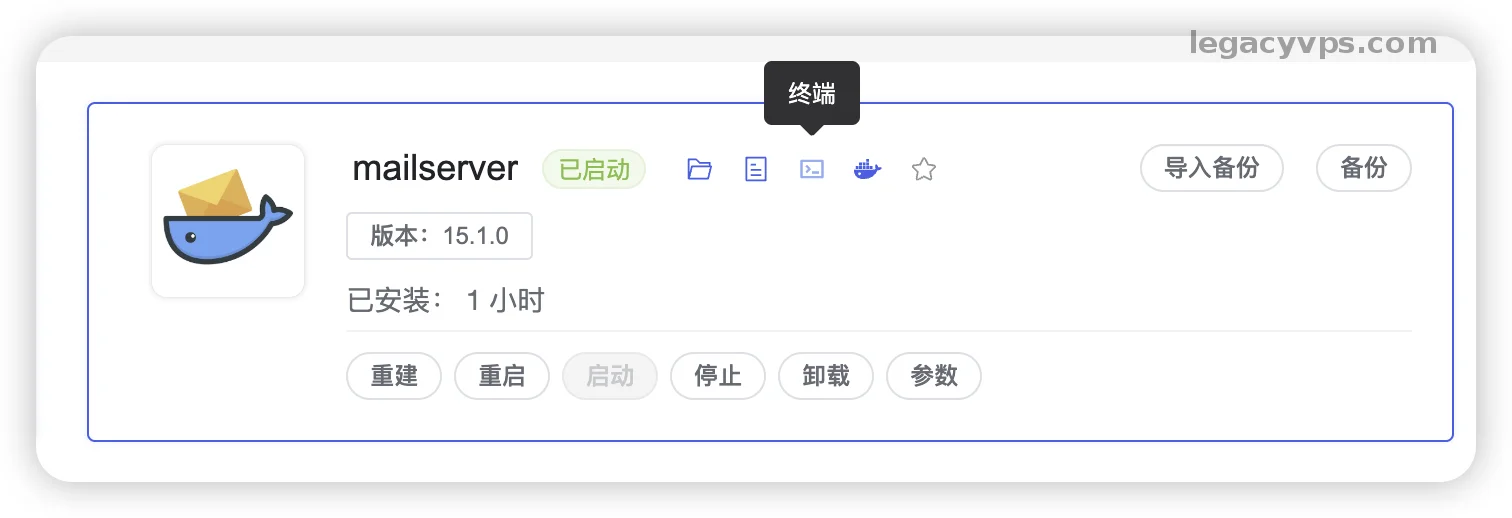The height and width of the screenshot is (518, 1512).
Task: Open the 终端 terminal icon
Action: tap(812, 170)
